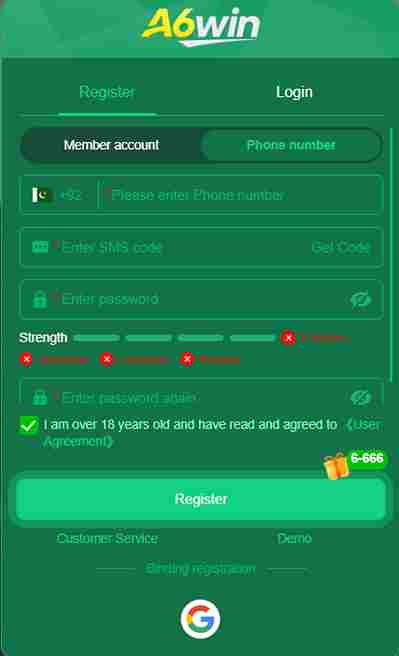Register with the Google icon
The image size is (399, 656).
[x=200, y=619]
